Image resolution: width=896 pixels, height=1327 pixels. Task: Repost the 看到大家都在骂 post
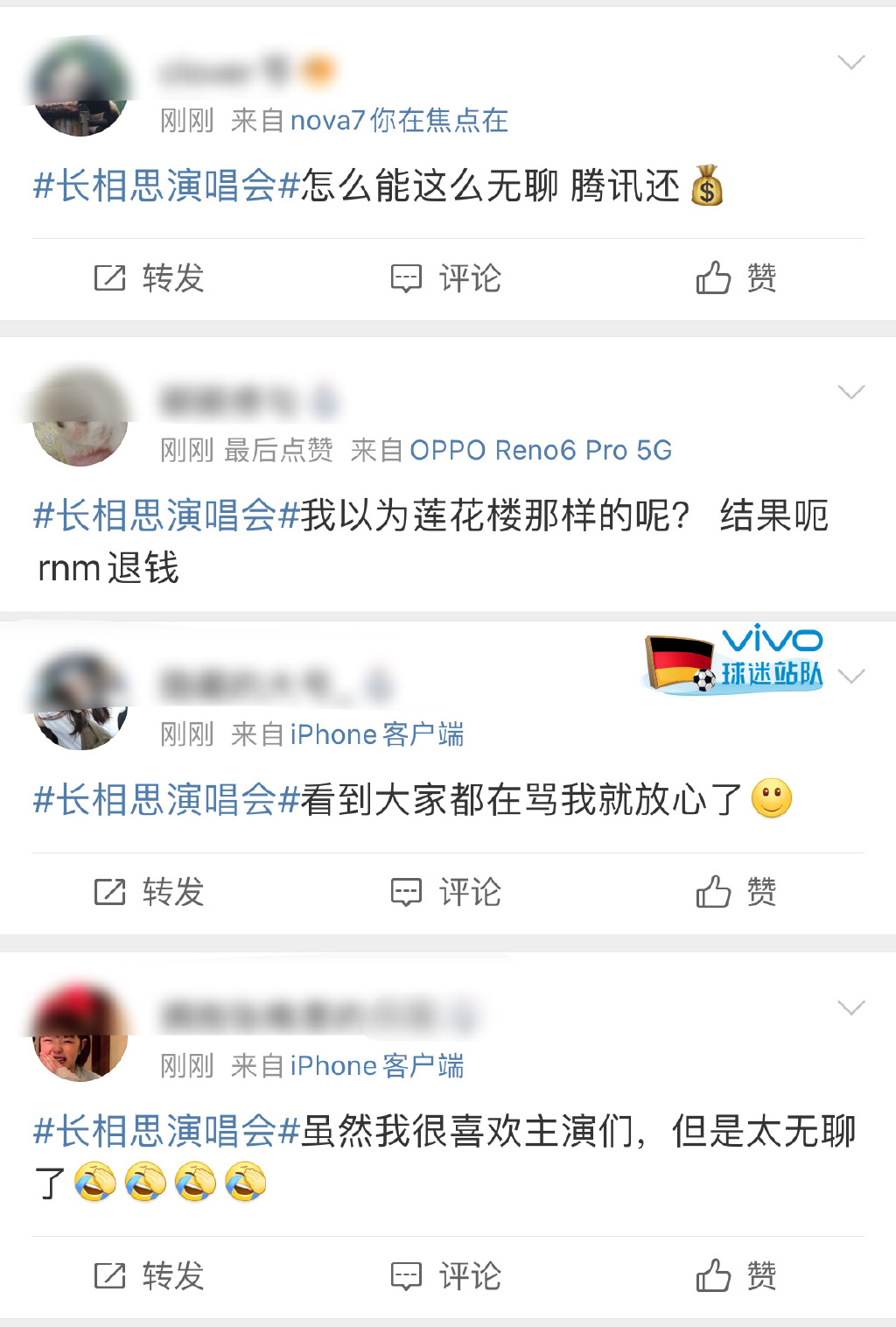tap(149, 892)
